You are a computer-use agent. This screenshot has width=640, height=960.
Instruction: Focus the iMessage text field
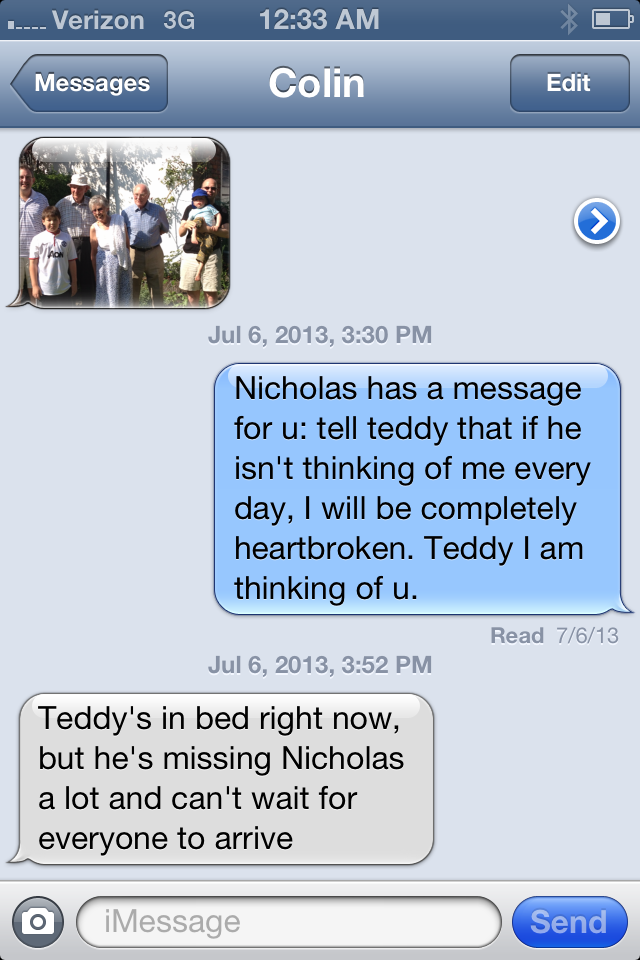(x=288, y=921)
